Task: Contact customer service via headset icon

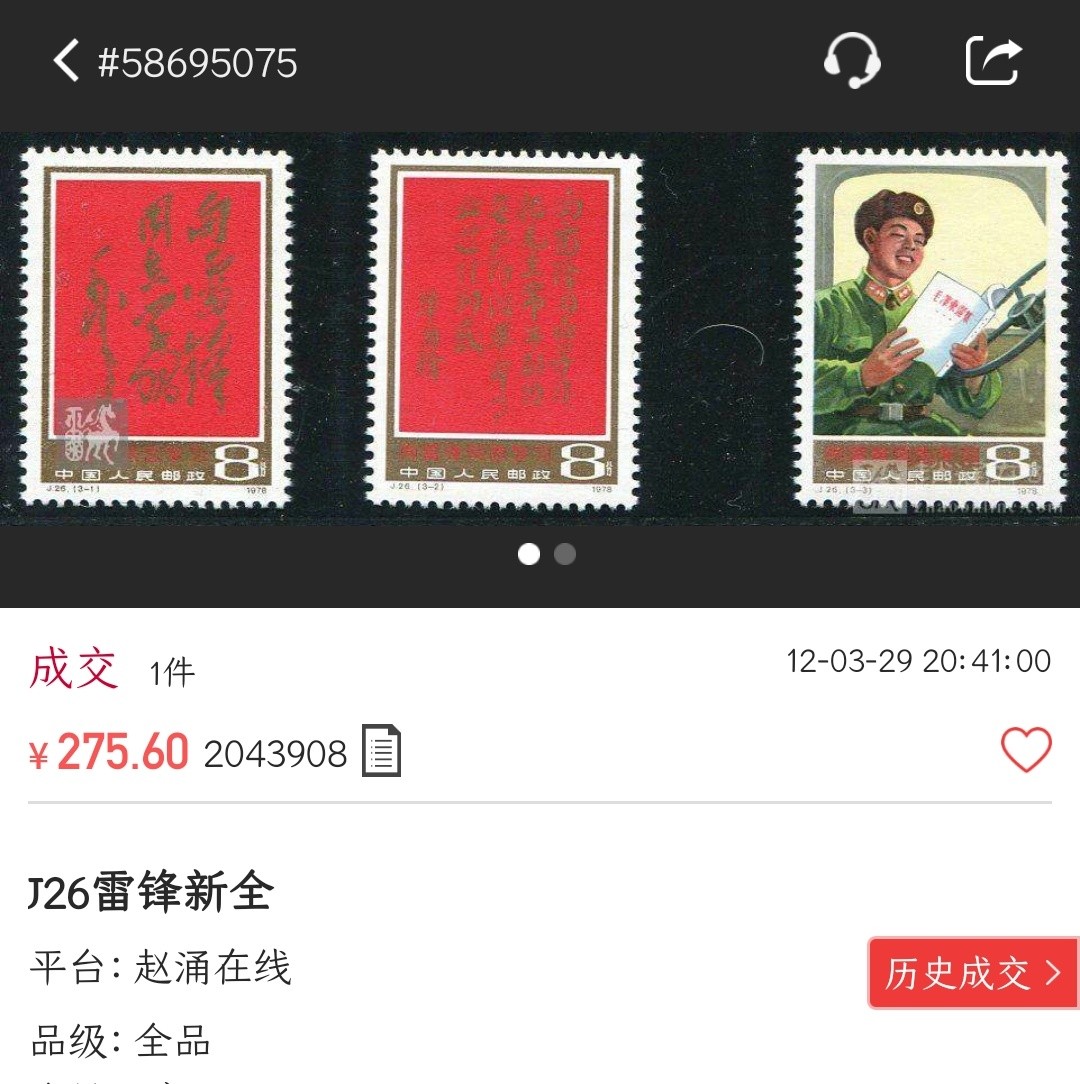Action: pos(852,62)
